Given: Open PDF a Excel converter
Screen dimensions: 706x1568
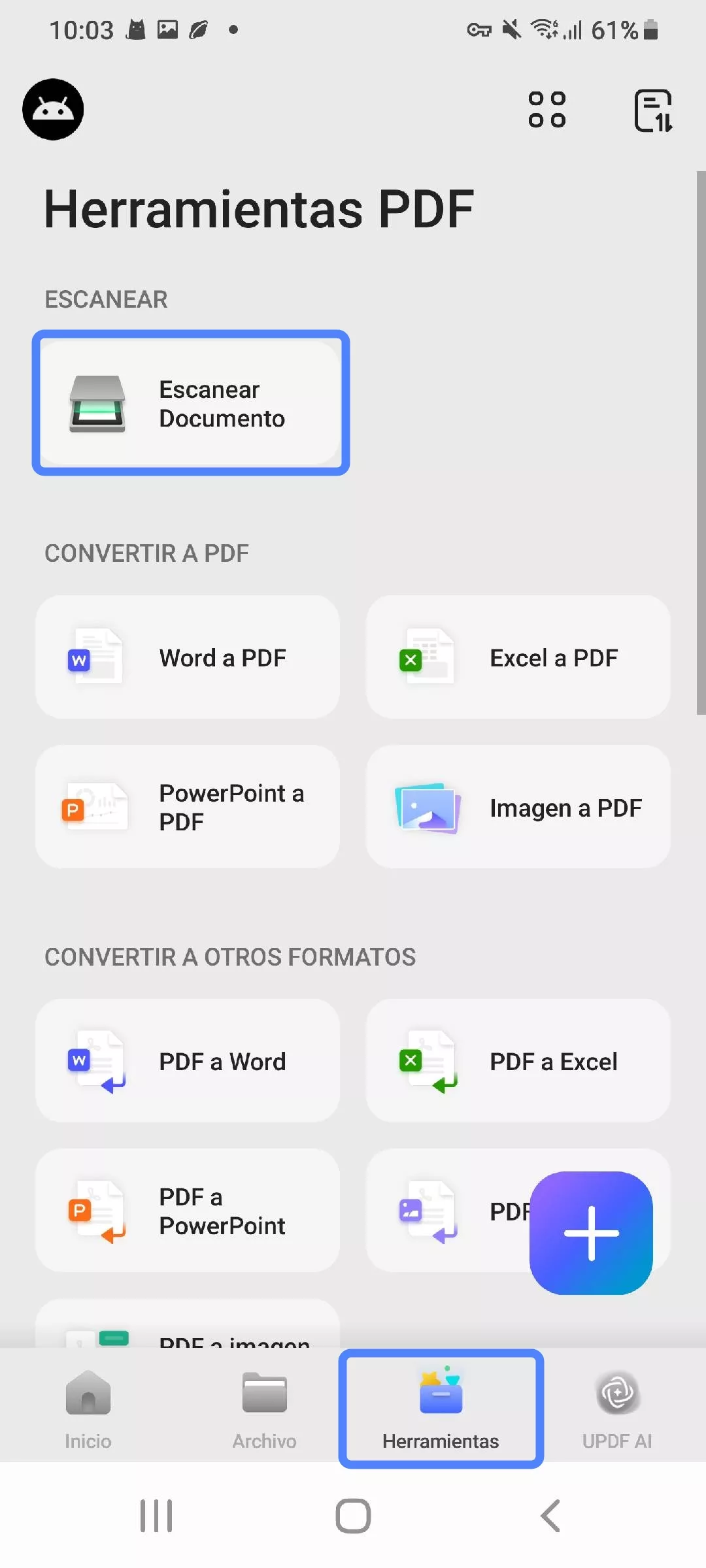Looking at the screenshot, I should pyautogui.click(x=518, y=1061).
